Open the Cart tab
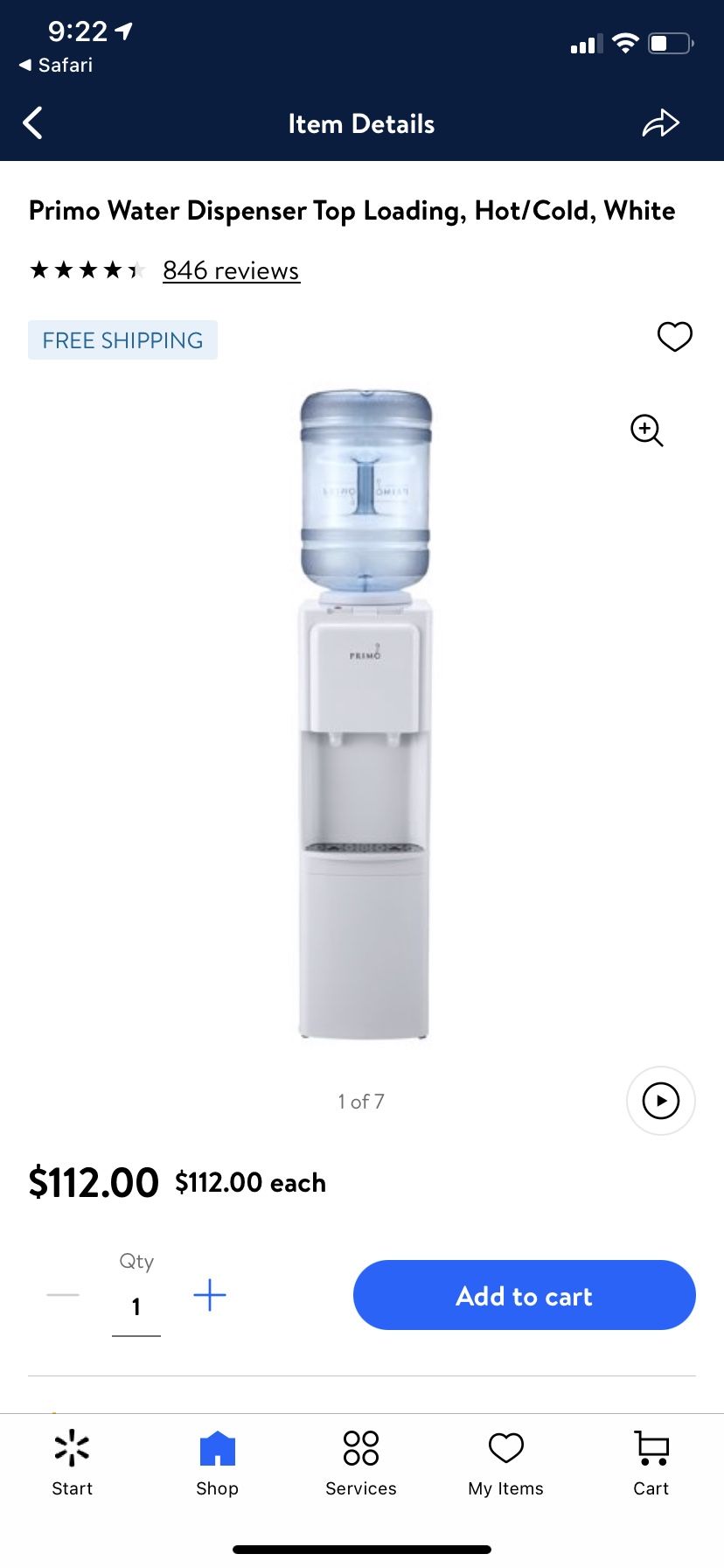This screenshot has width=724, height=1568. click(651, 1463)
